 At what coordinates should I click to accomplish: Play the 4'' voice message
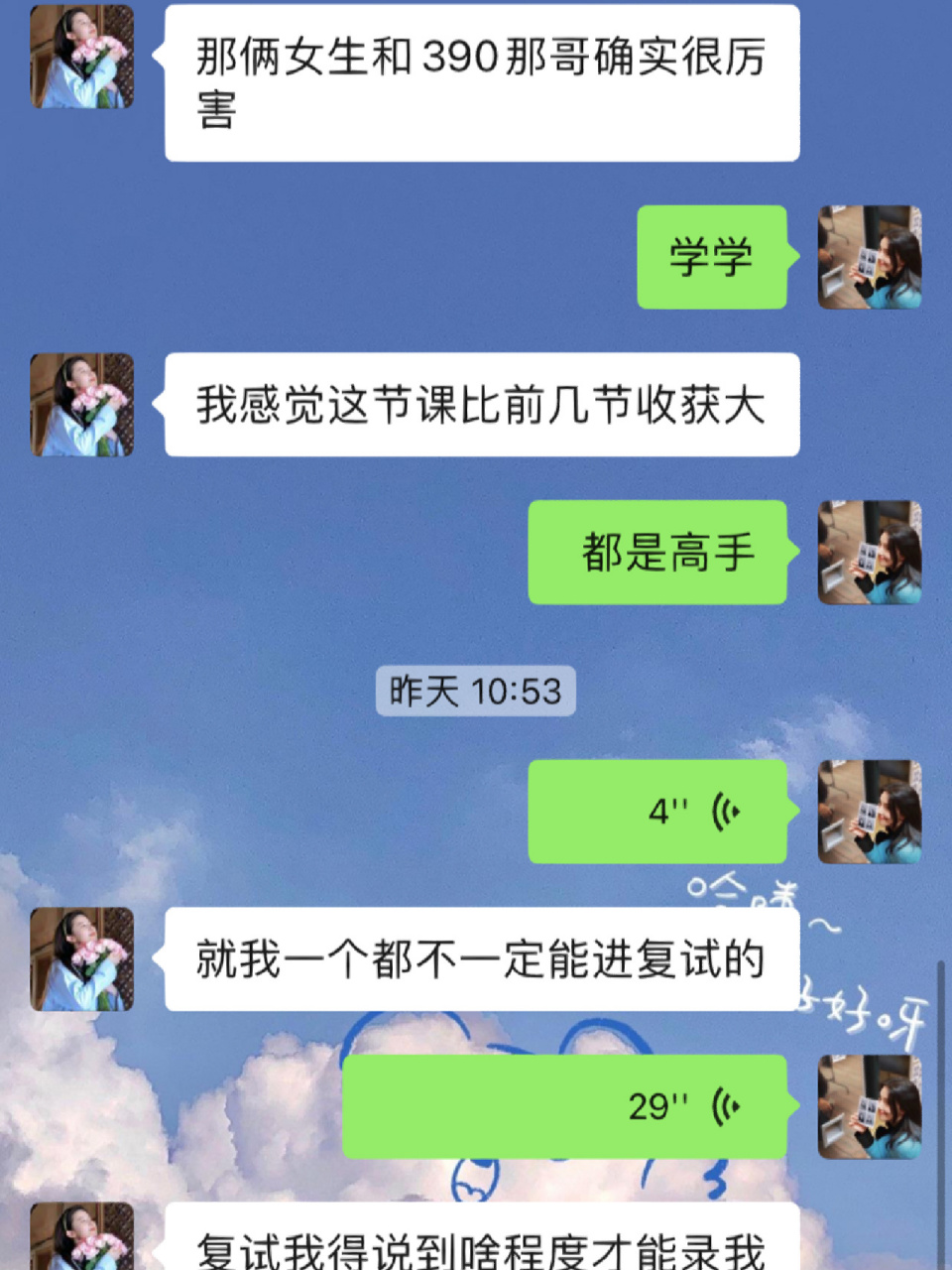point(657,812)
